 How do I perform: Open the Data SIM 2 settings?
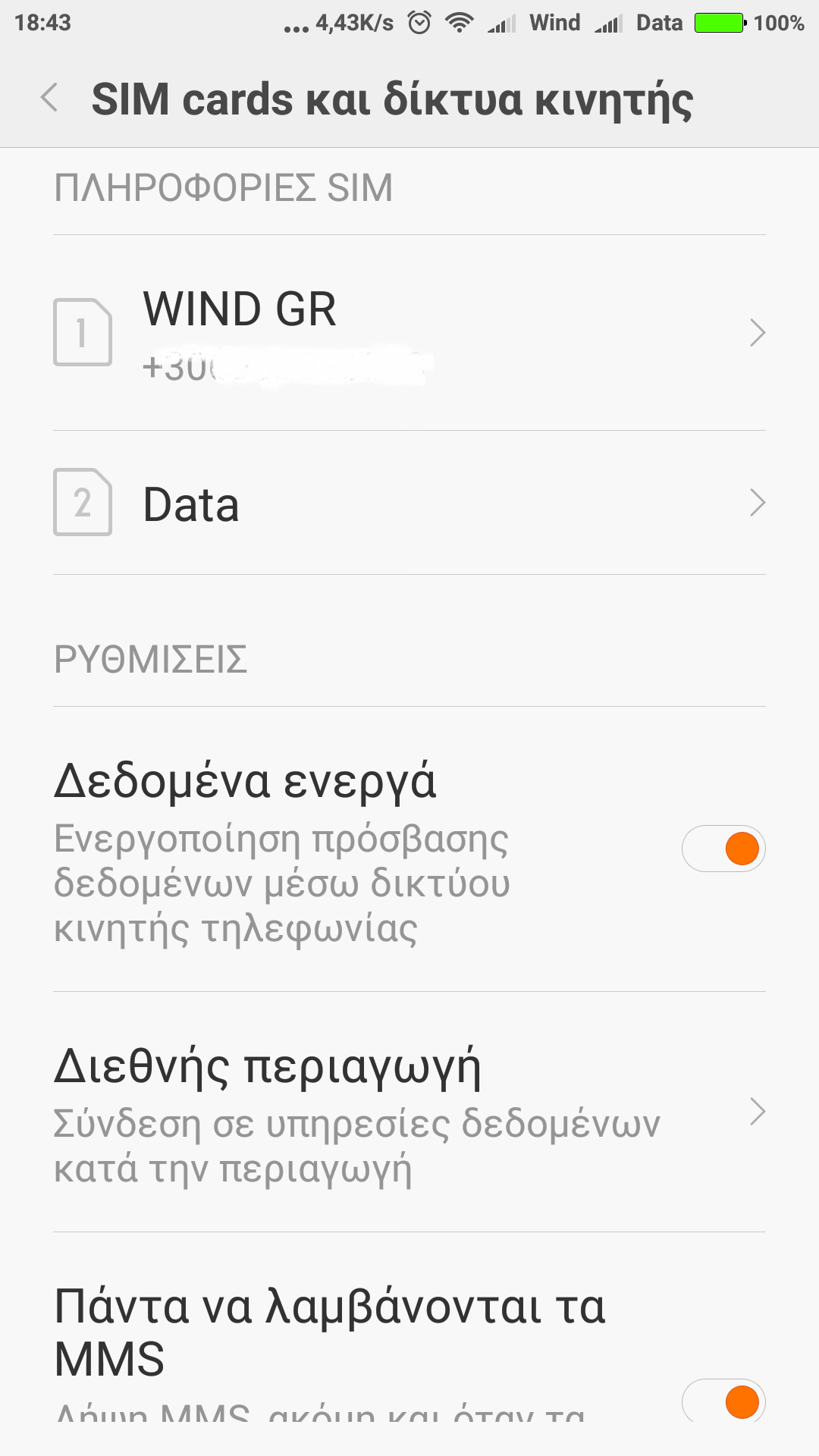409,503
